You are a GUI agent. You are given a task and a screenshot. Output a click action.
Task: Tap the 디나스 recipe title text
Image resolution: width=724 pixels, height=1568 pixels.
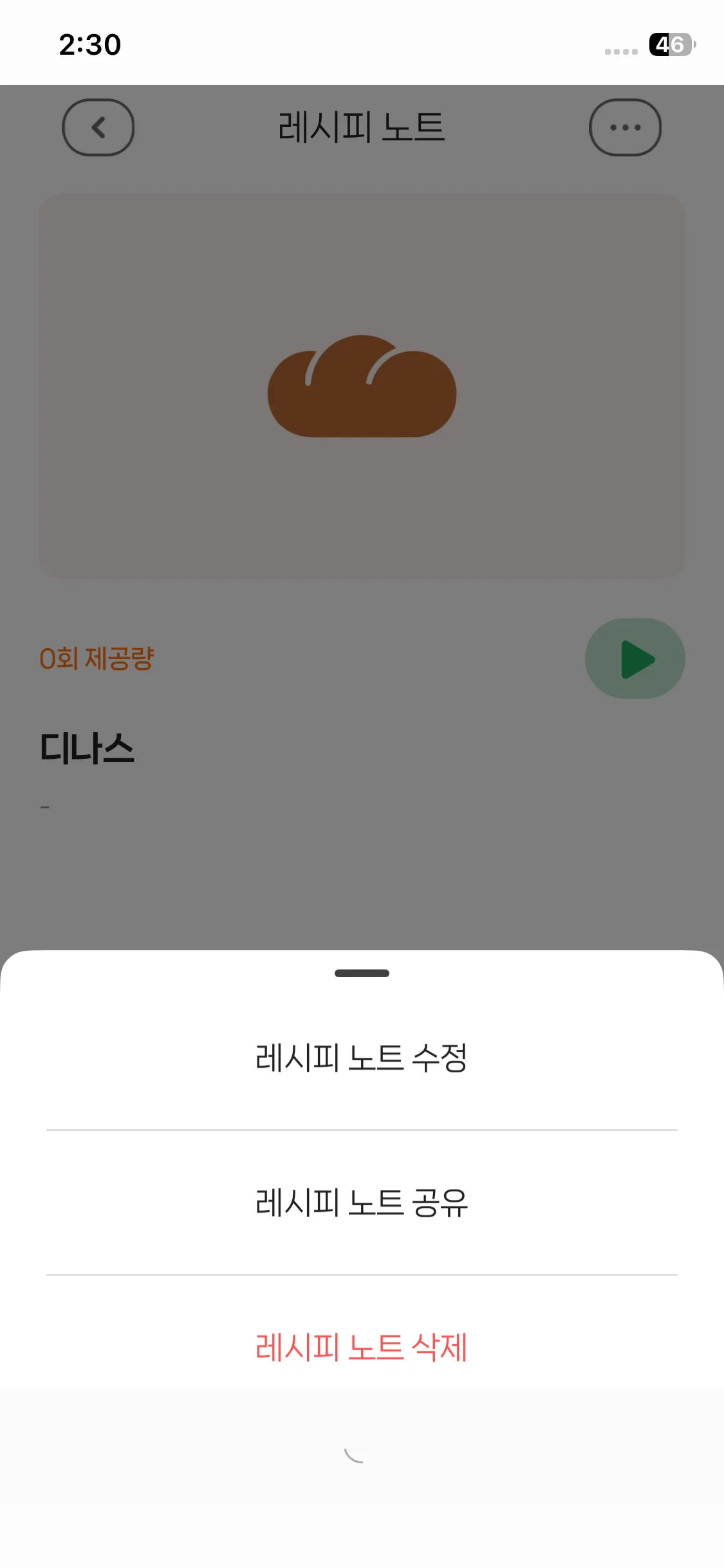[x=87, y=747]
